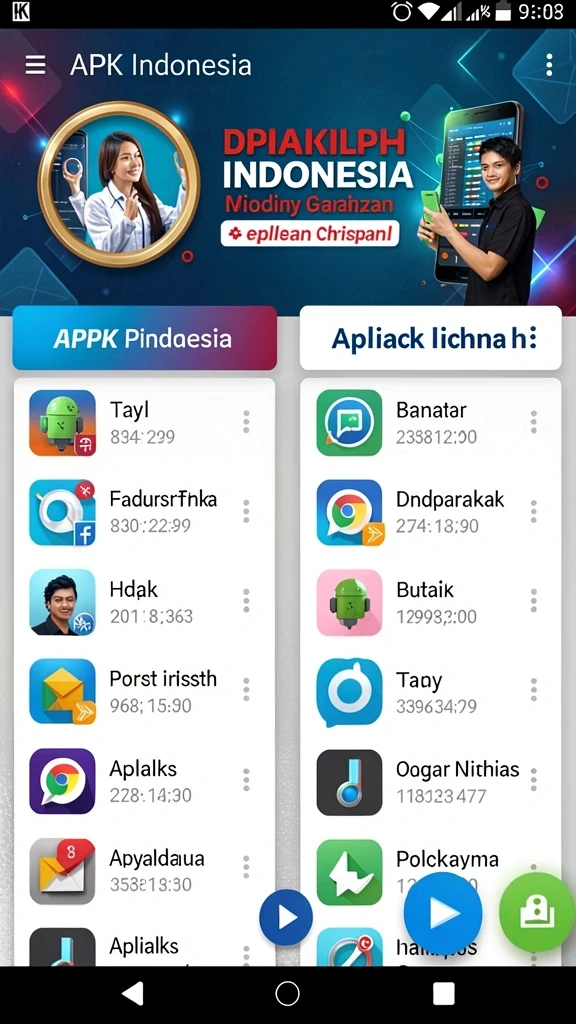
Task: Switch to the Apliack lichna tab
Action: point(430,338)
